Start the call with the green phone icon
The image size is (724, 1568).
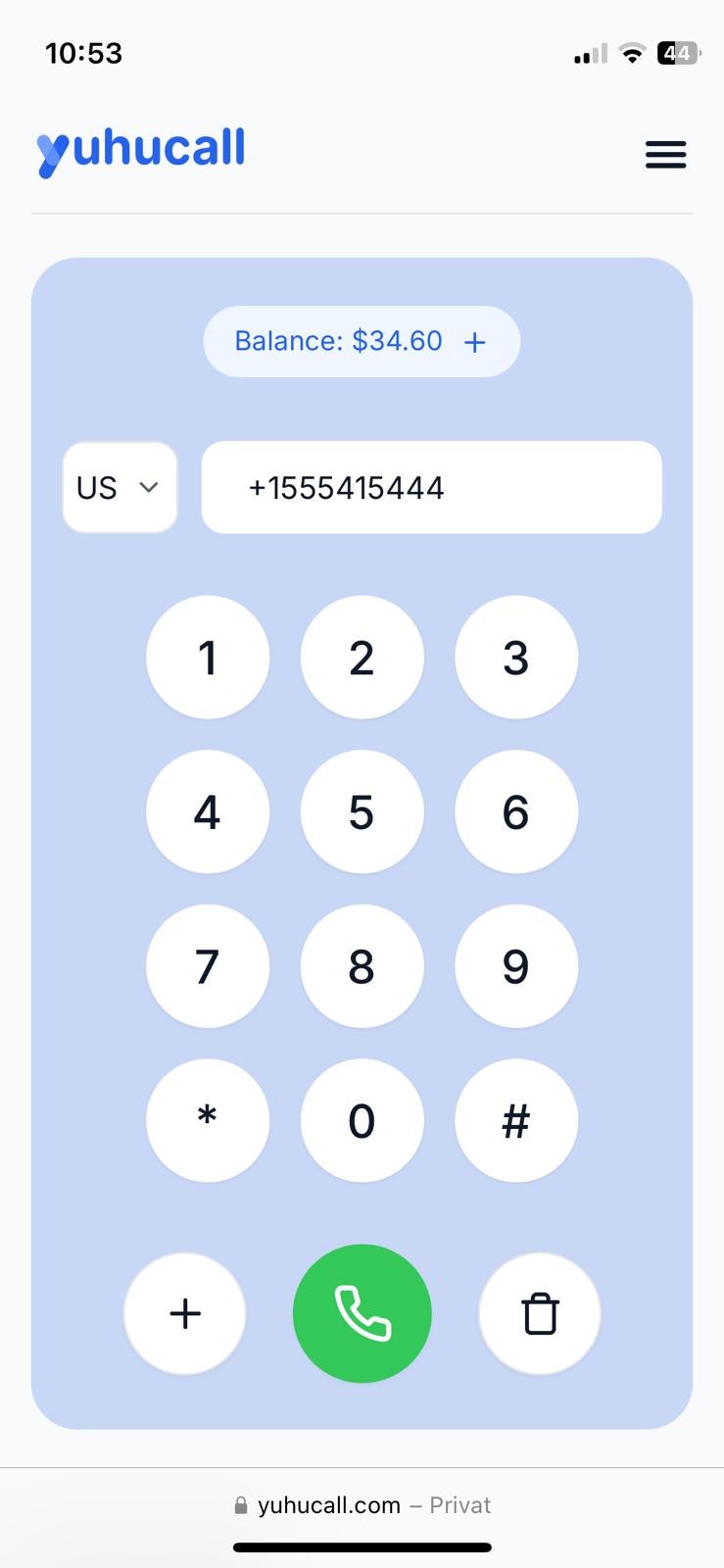click(x=362, y=1313)
